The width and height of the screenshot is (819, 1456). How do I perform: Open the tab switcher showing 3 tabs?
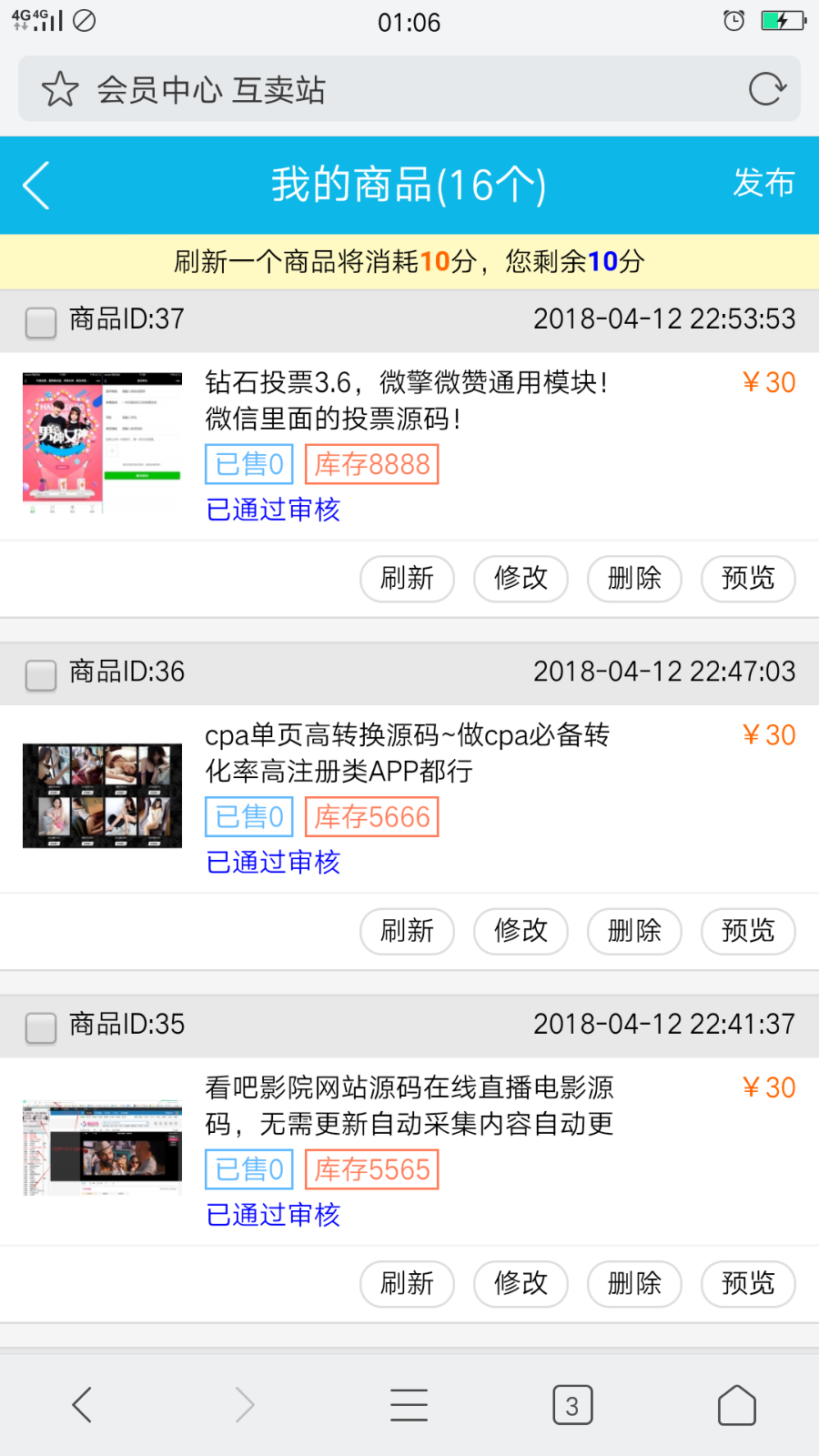coord(572,1404)
